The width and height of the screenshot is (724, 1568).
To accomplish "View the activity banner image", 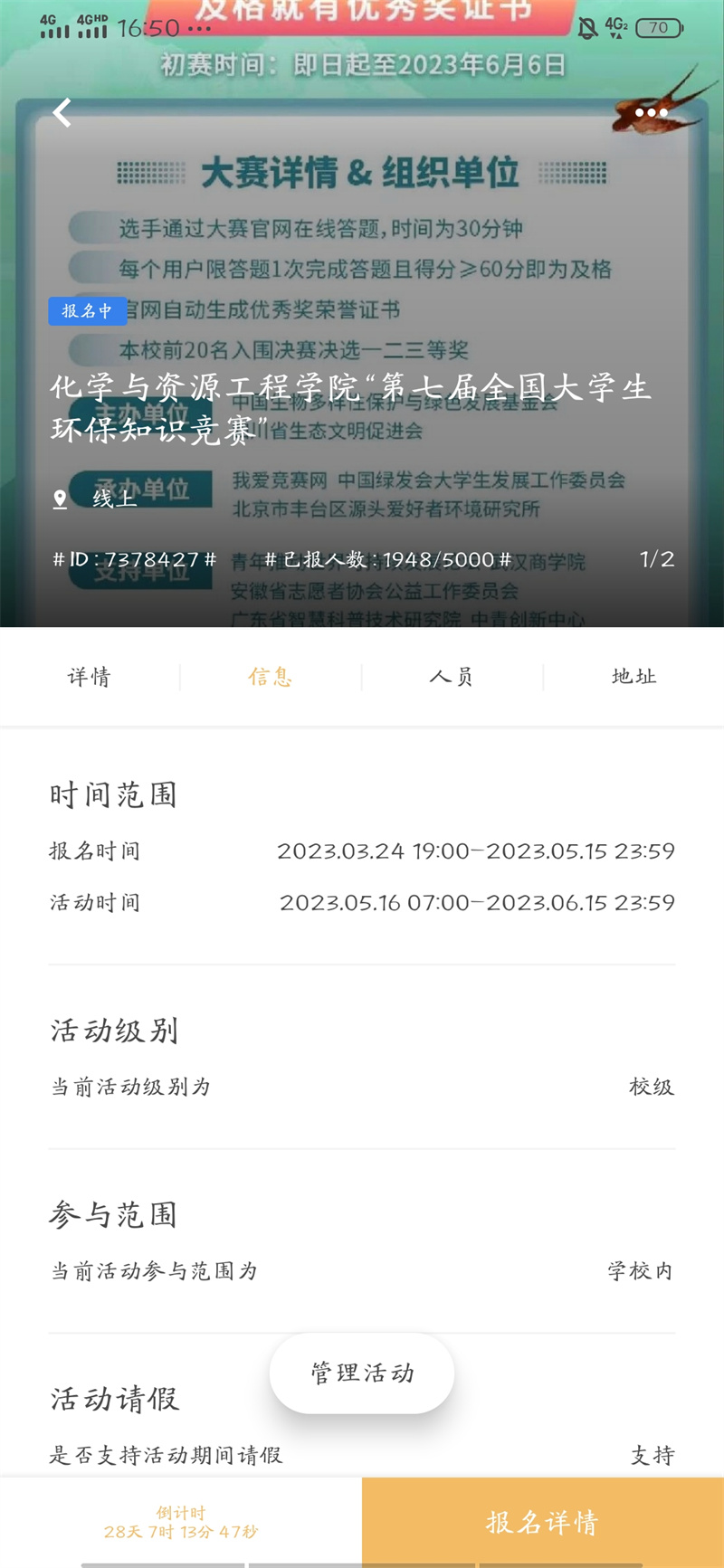I will (362, 226).
